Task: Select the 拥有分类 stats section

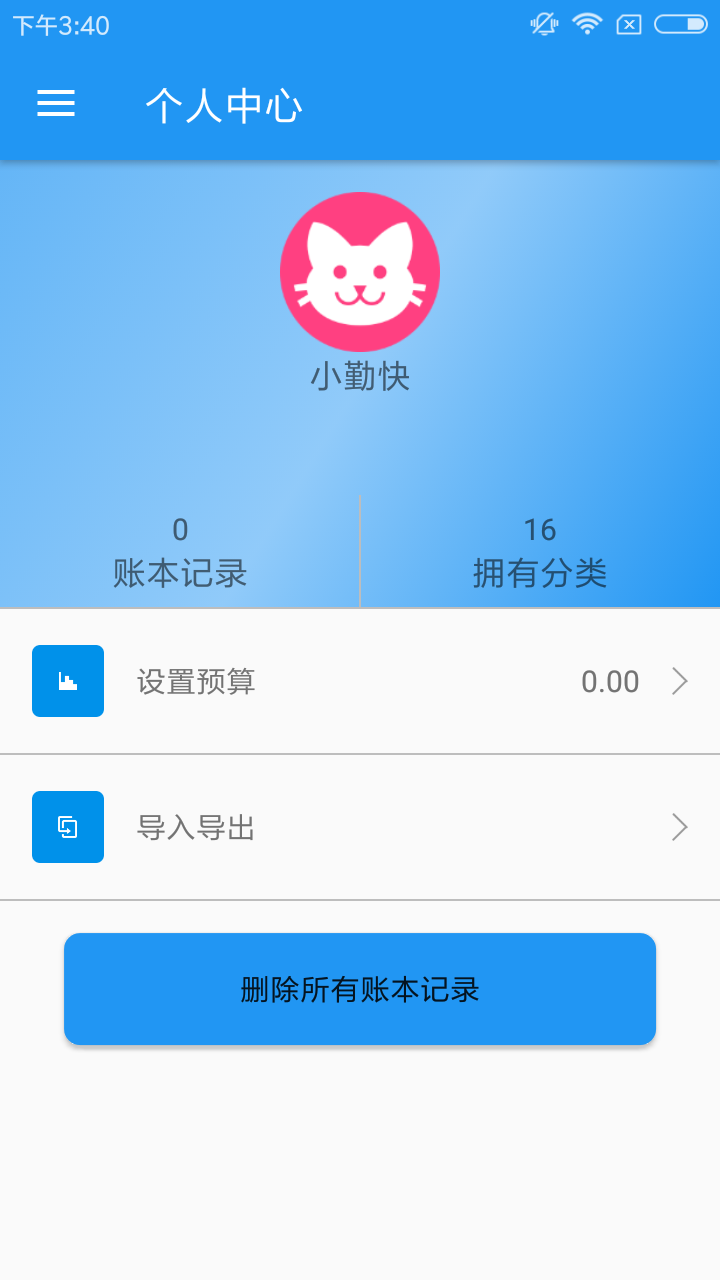Action: tap(540, 552)
